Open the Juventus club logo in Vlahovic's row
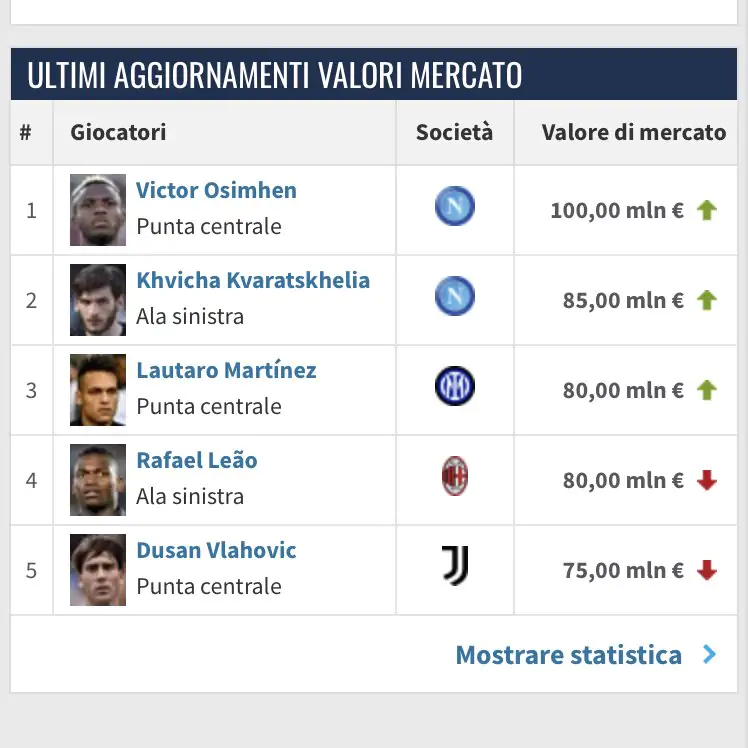 (455, 567)
